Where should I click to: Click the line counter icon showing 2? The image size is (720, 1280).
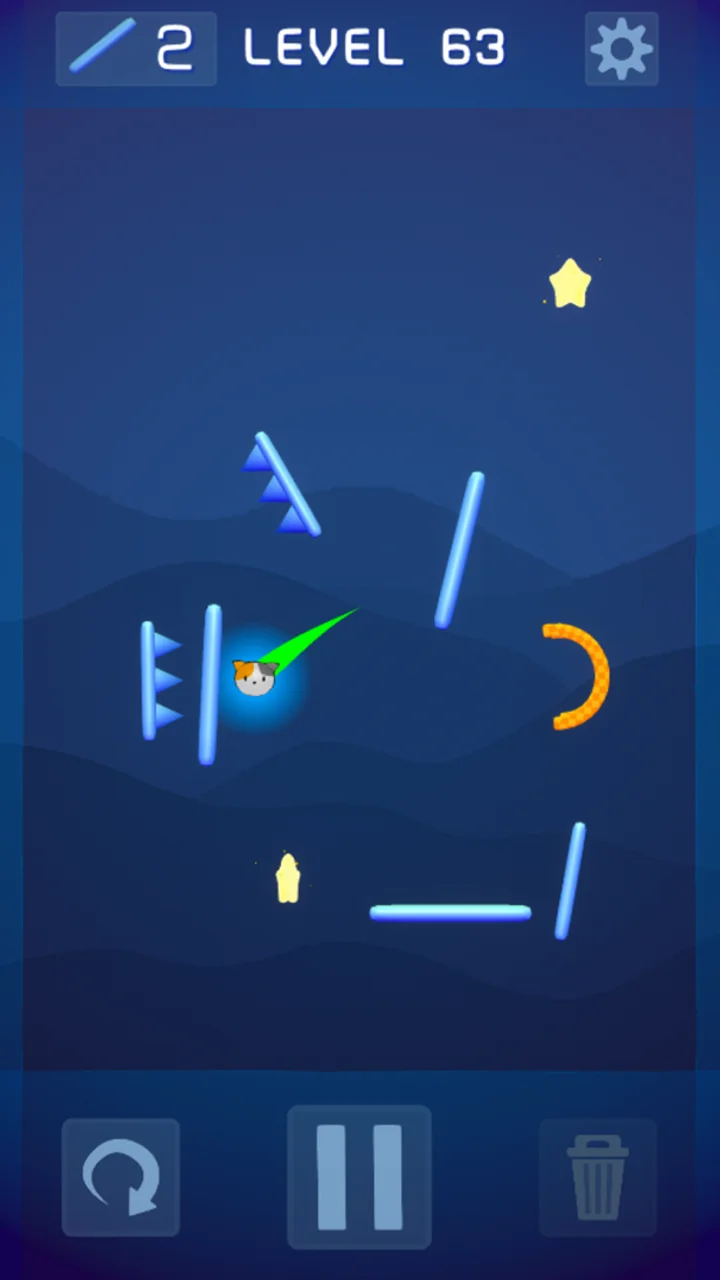click(x=103, y=46)
